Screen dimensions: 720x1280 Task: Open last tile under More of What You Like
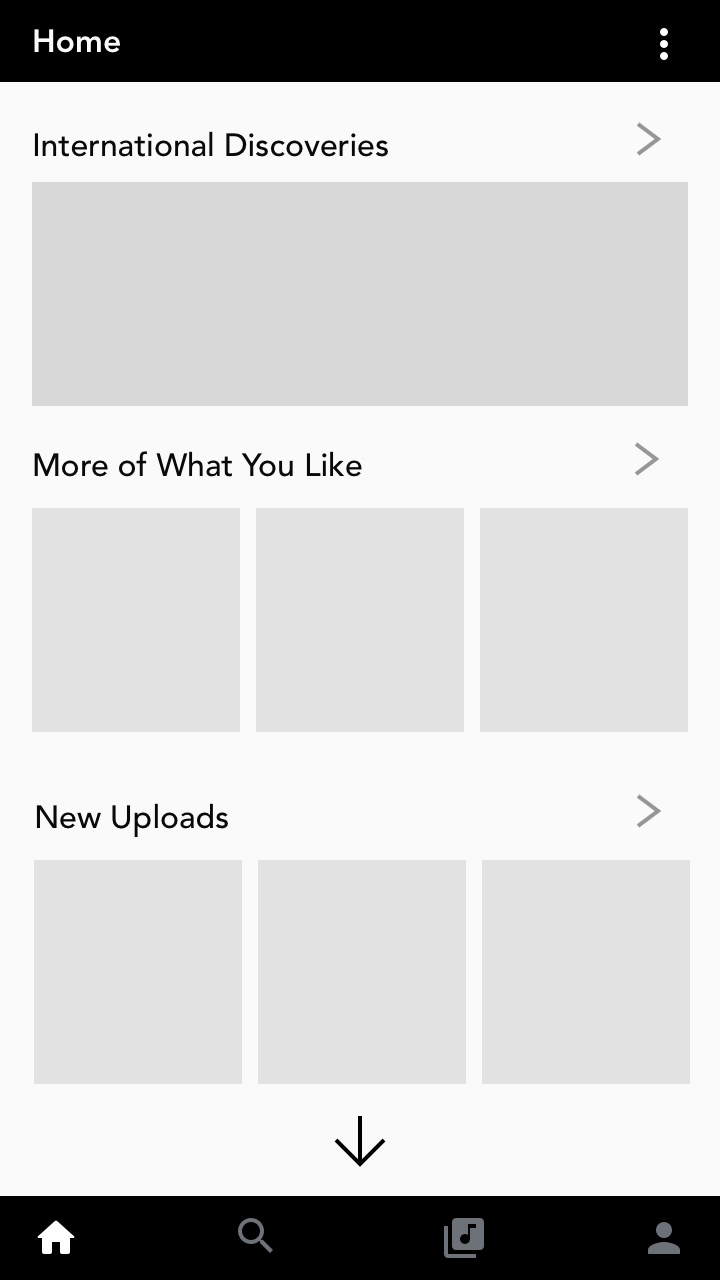point(584,620)
